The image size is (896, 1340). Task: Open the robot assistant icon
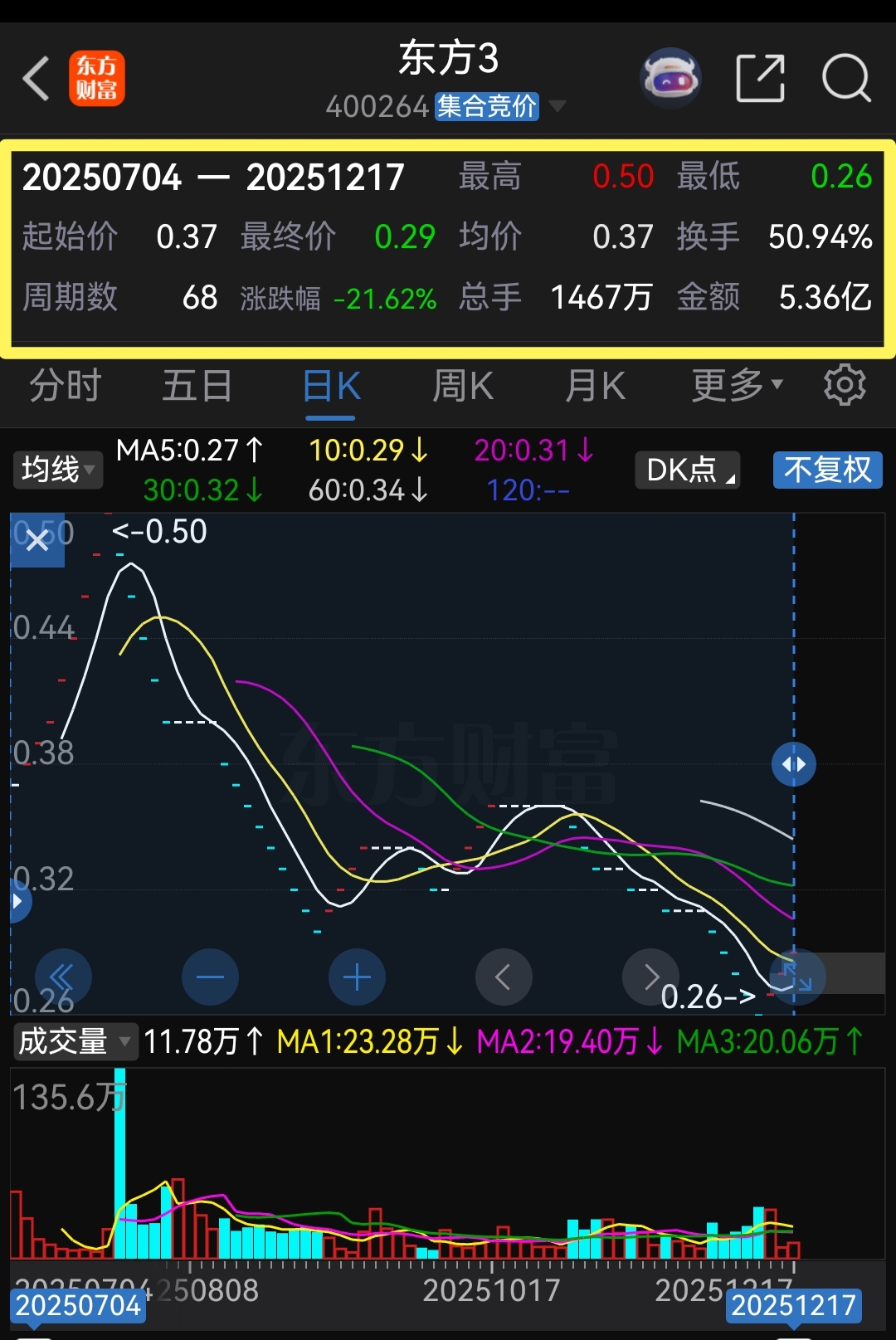click(x=670, y=79)
